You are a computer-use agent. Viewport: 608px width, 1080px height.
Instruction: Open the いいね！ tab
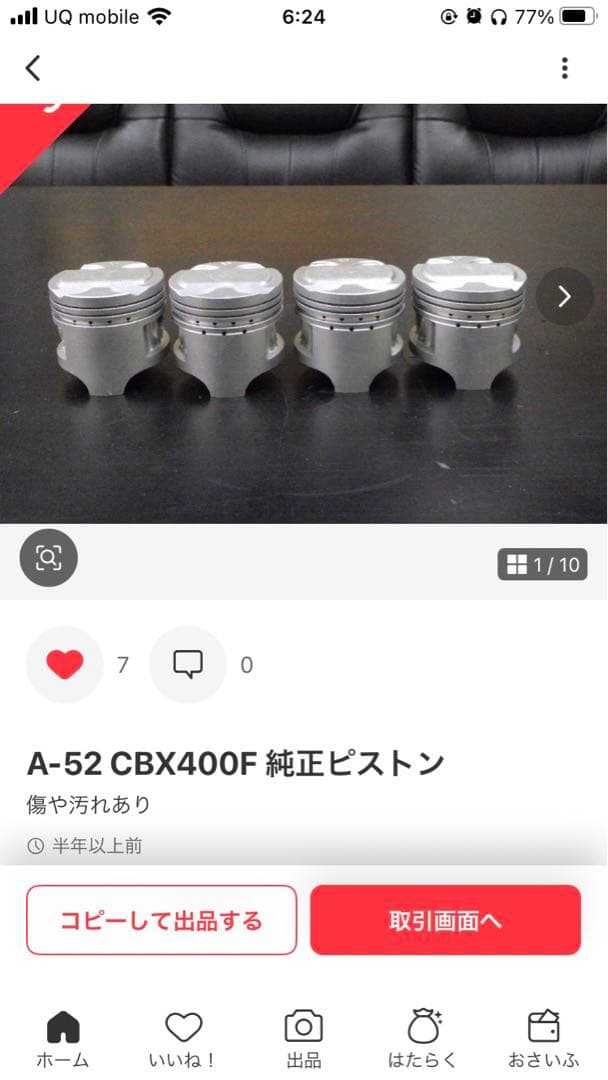(183, 1038)
